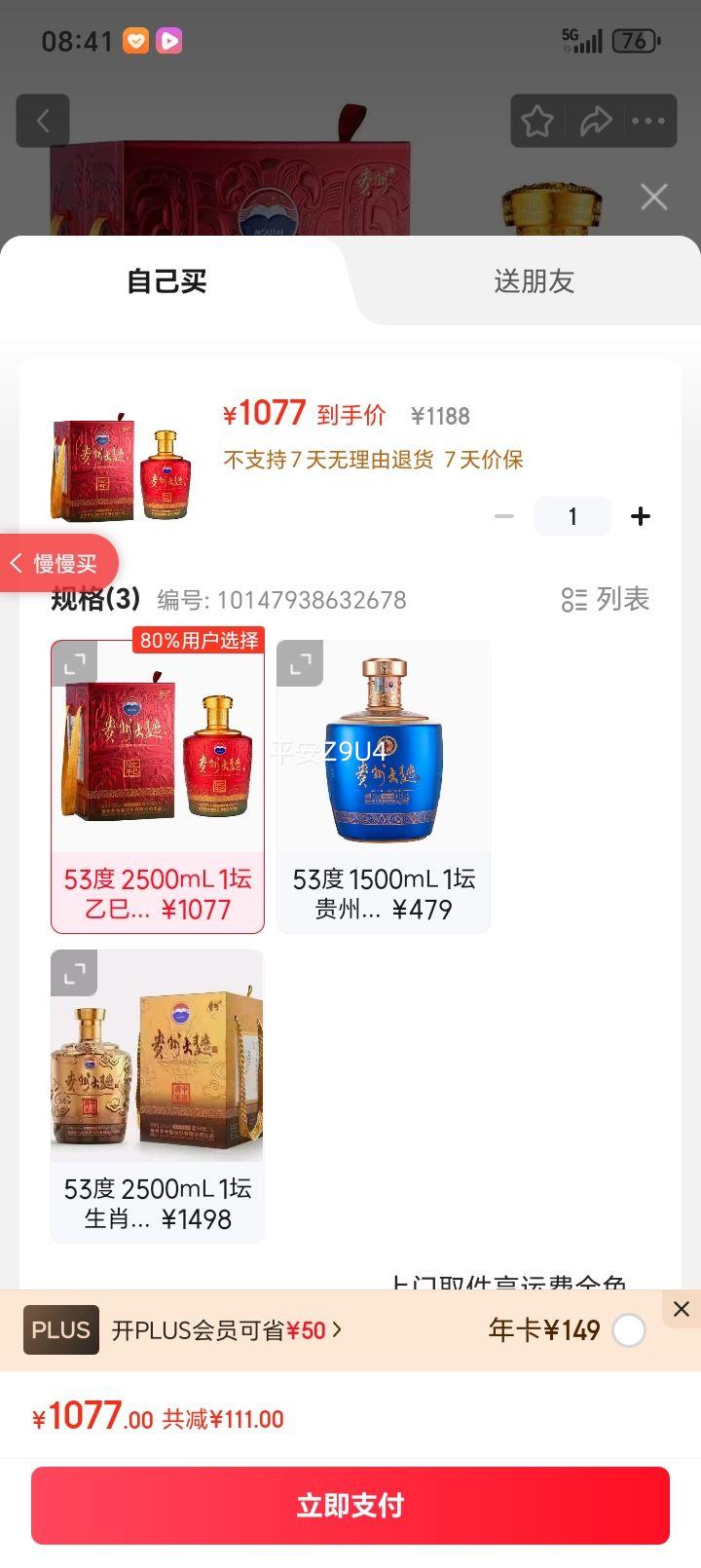Screen dimensions: 701x1568
Task: Close the specification selection sheet
Action: pos(654,197)
